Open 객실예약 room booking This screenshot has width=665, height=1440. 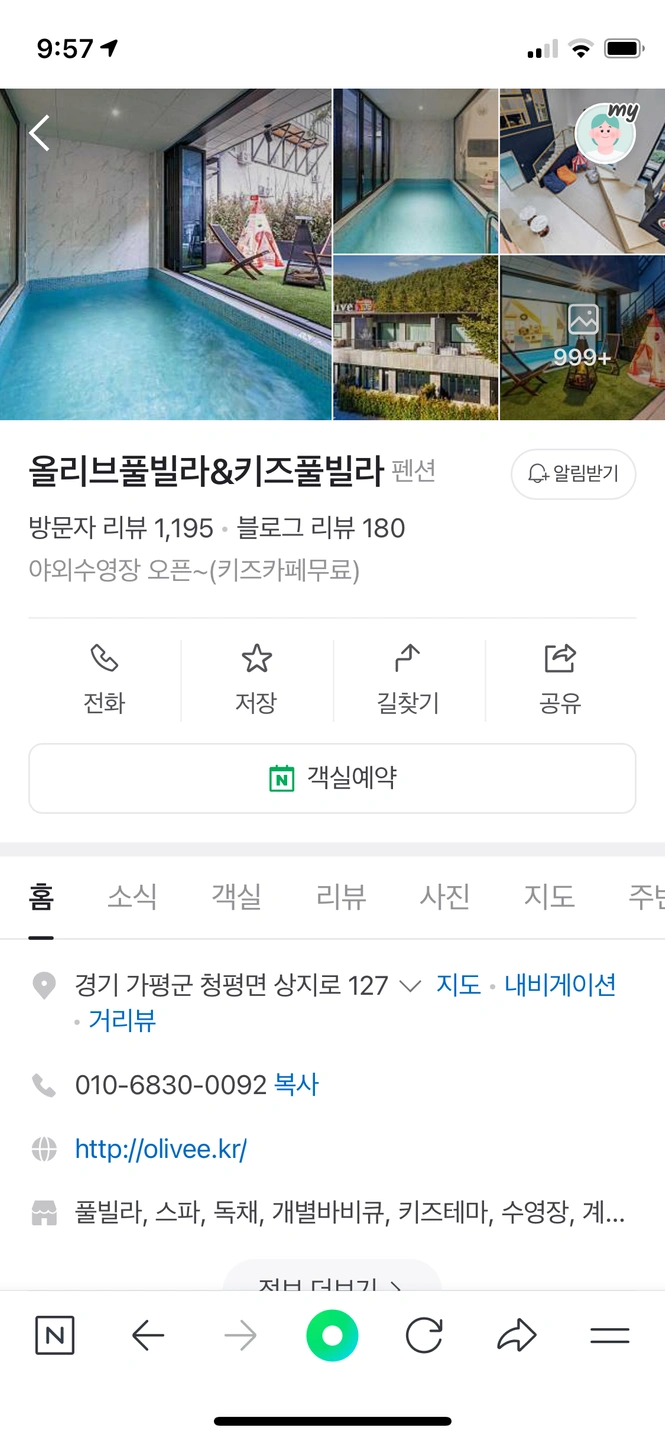tap(332, 778)
